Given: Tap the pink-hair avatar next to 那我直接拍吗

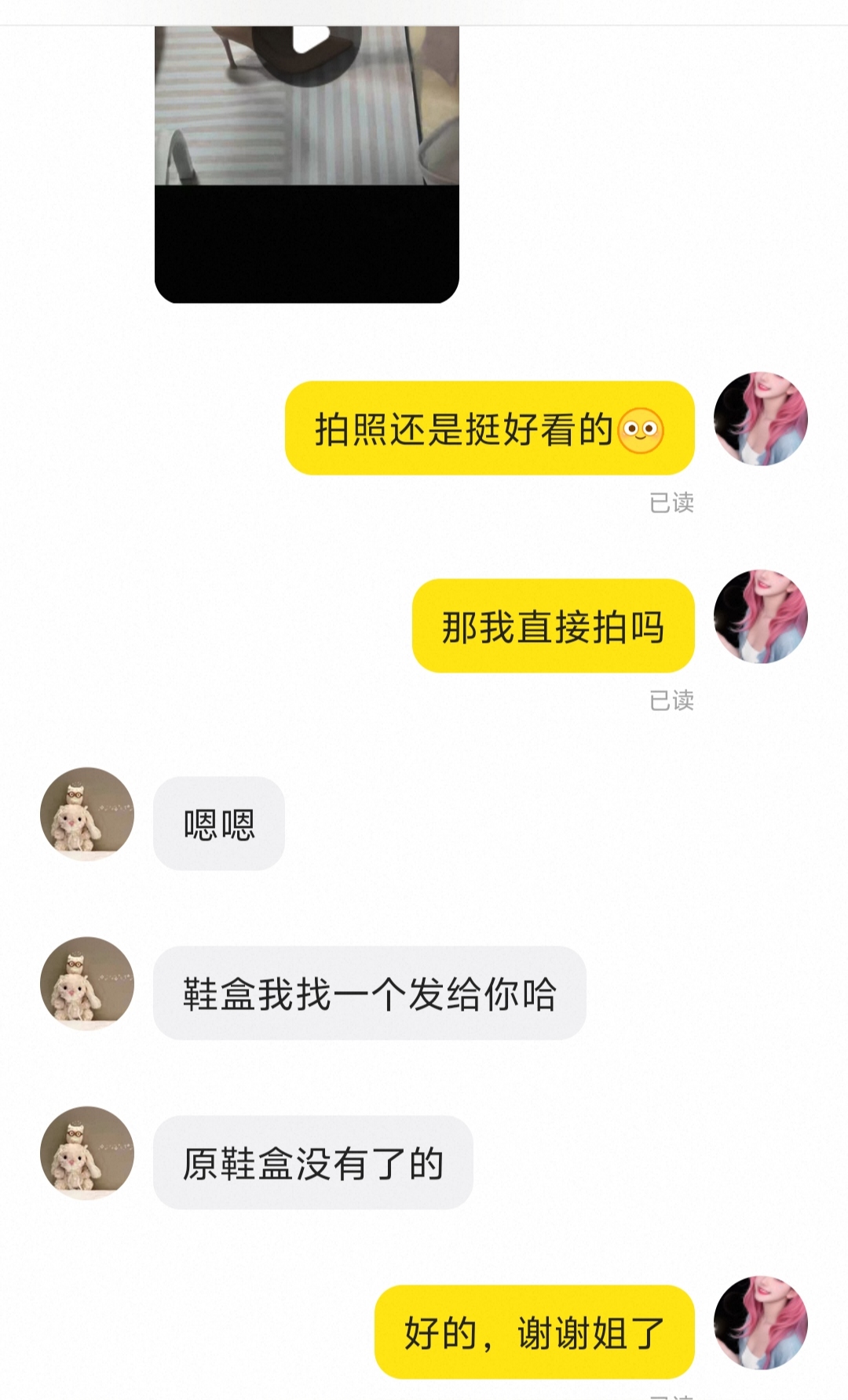Looking at the screenshot, I should (x=760, y=617).
